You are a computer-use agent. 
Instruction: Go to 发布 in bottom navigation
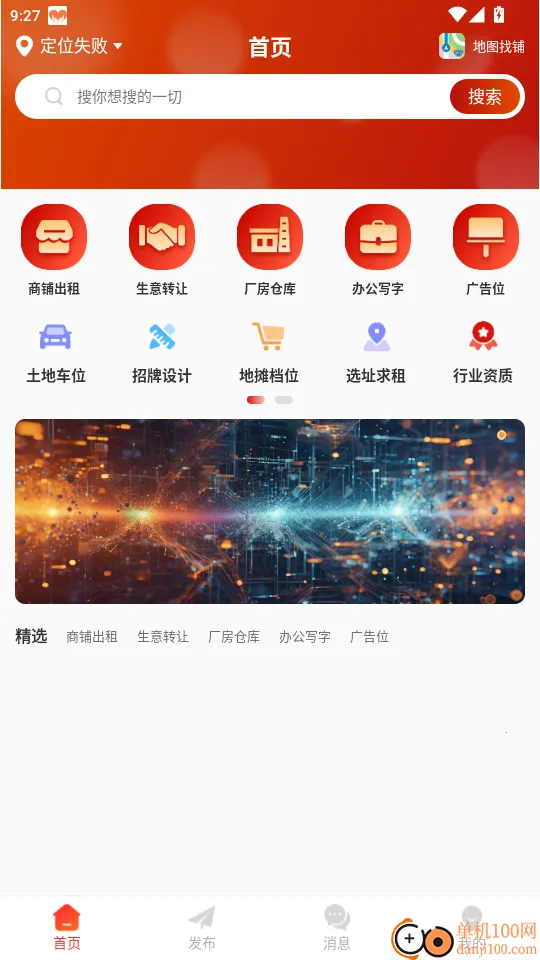click(x=202, y=928)
